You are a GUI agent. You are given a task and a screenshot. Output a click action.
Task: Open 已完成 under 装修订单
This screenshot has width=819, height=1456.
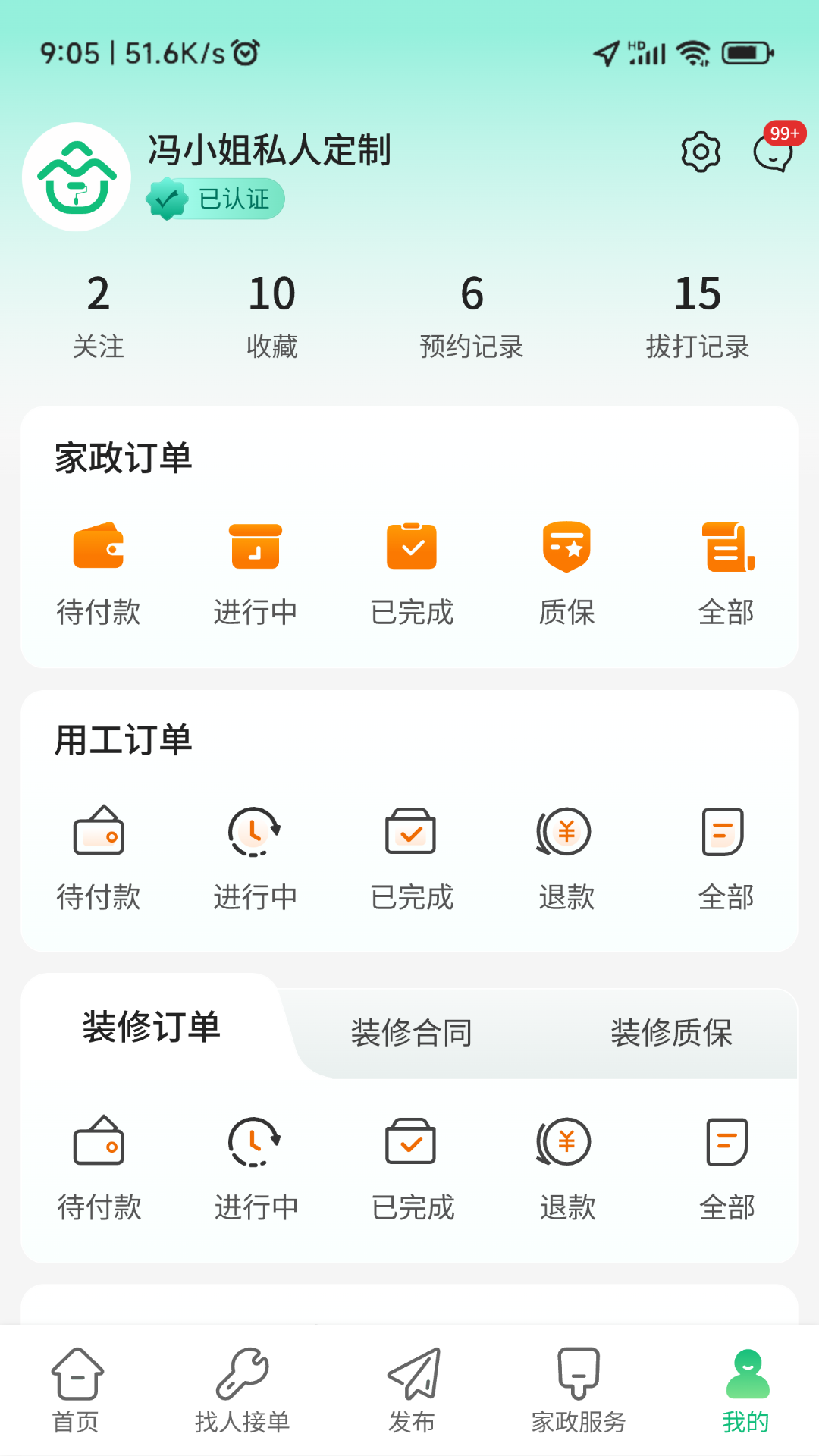click(412, 1168)
